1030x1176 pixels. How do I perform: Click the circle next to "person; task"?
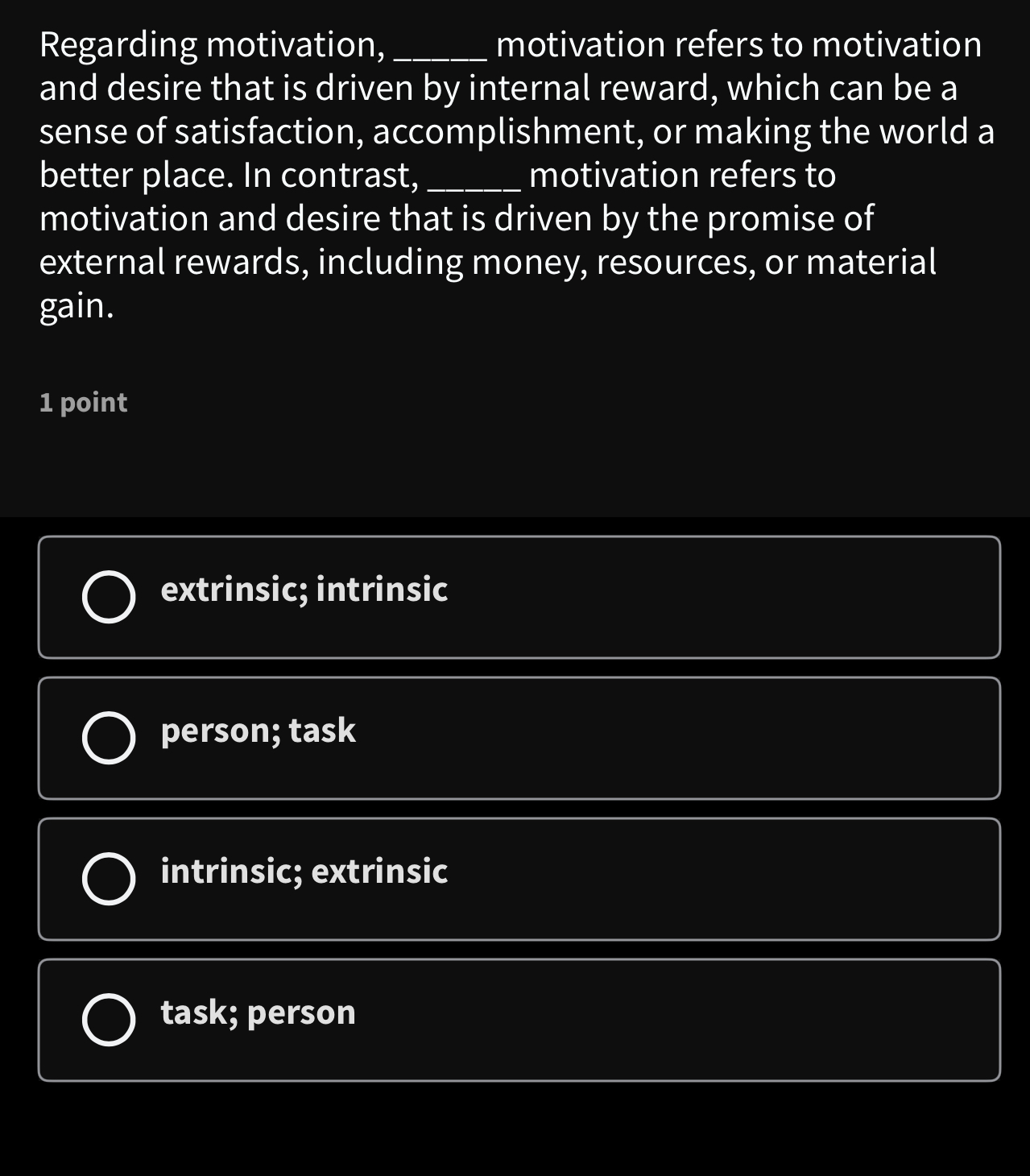point(110,739)
